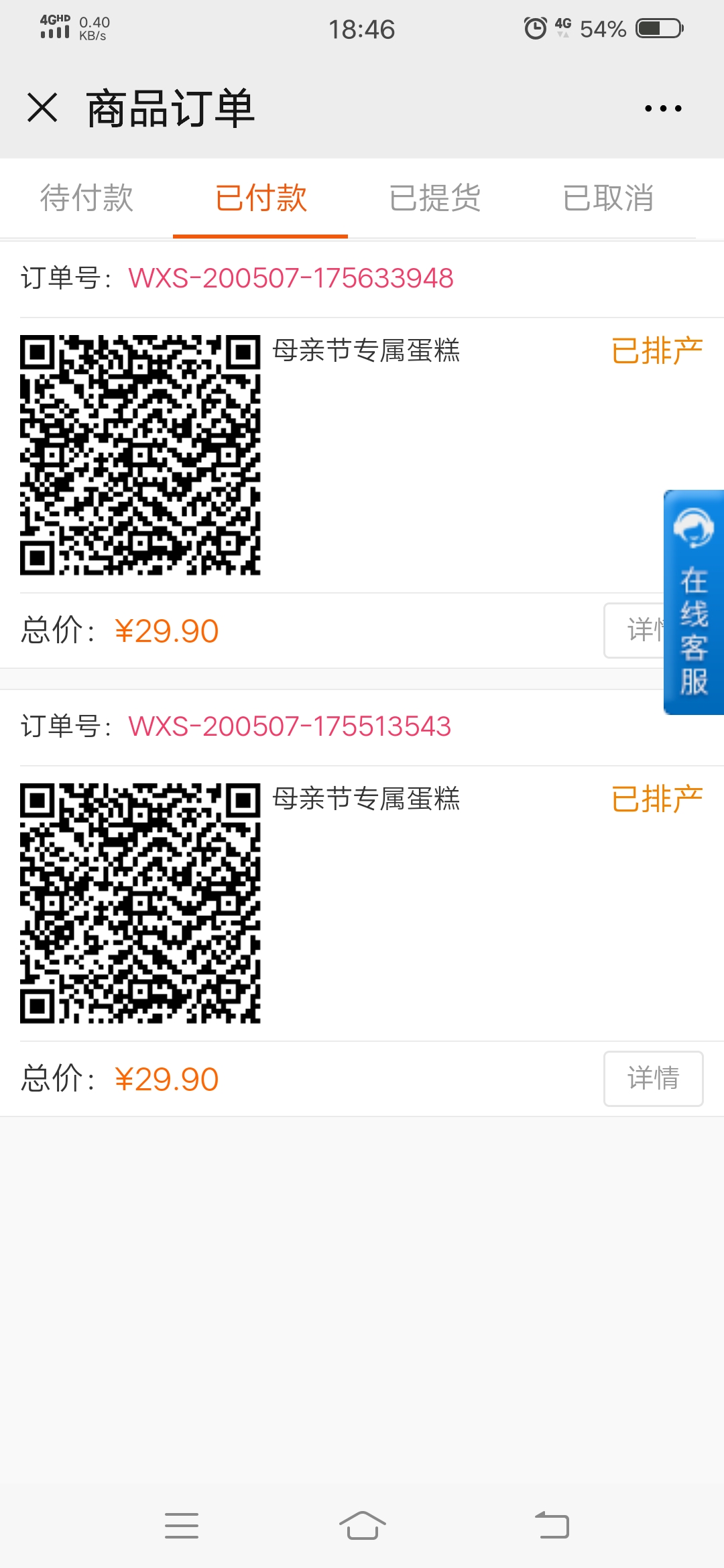Switch to the 待付款 tab

click(x=86, y=198)
